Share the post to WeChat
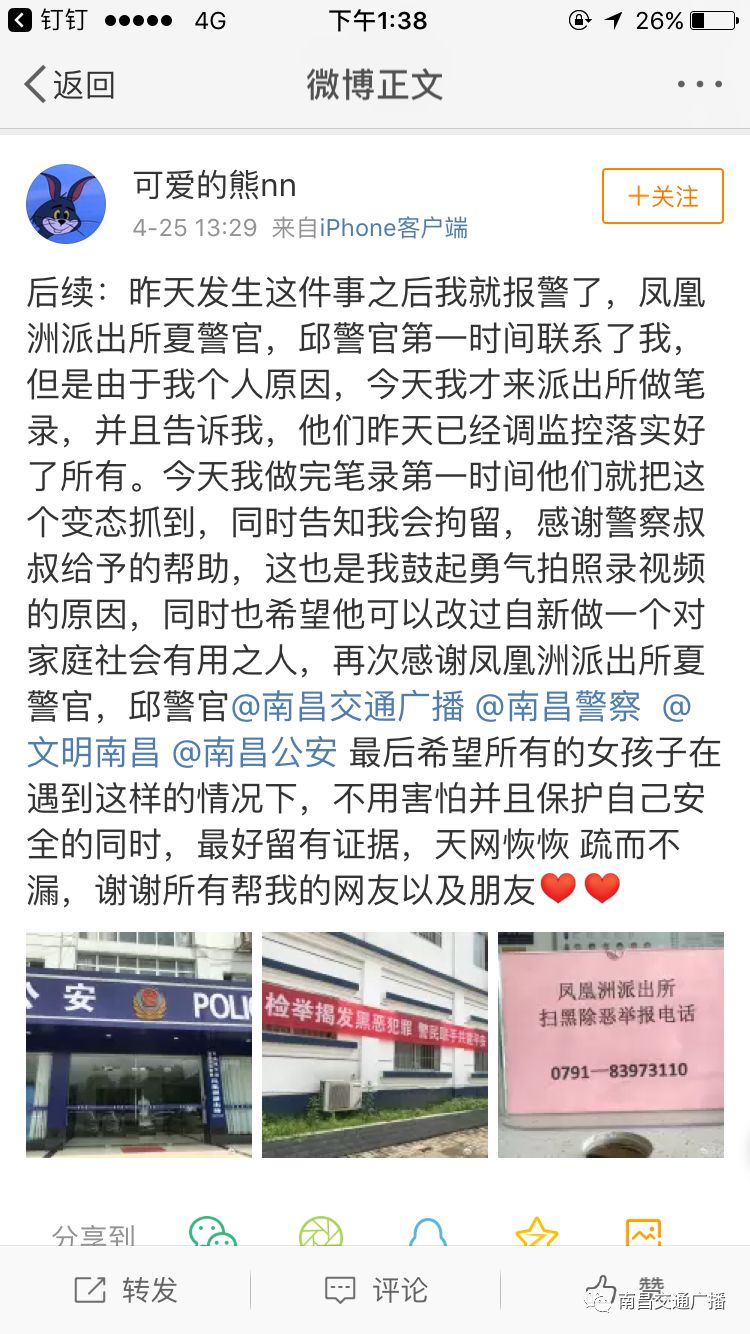Screen dimensions: 750x1334 213,1232
